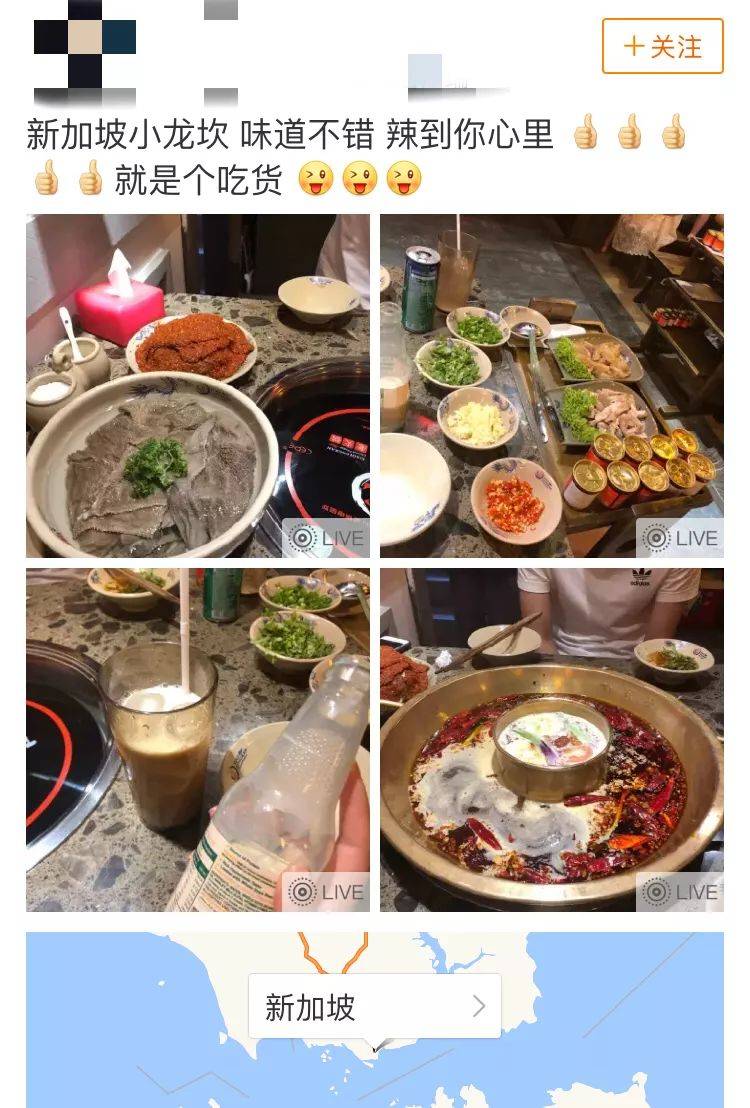Open the user's profile avatar
Screen dimensions: 750x1108
(85, 52)
